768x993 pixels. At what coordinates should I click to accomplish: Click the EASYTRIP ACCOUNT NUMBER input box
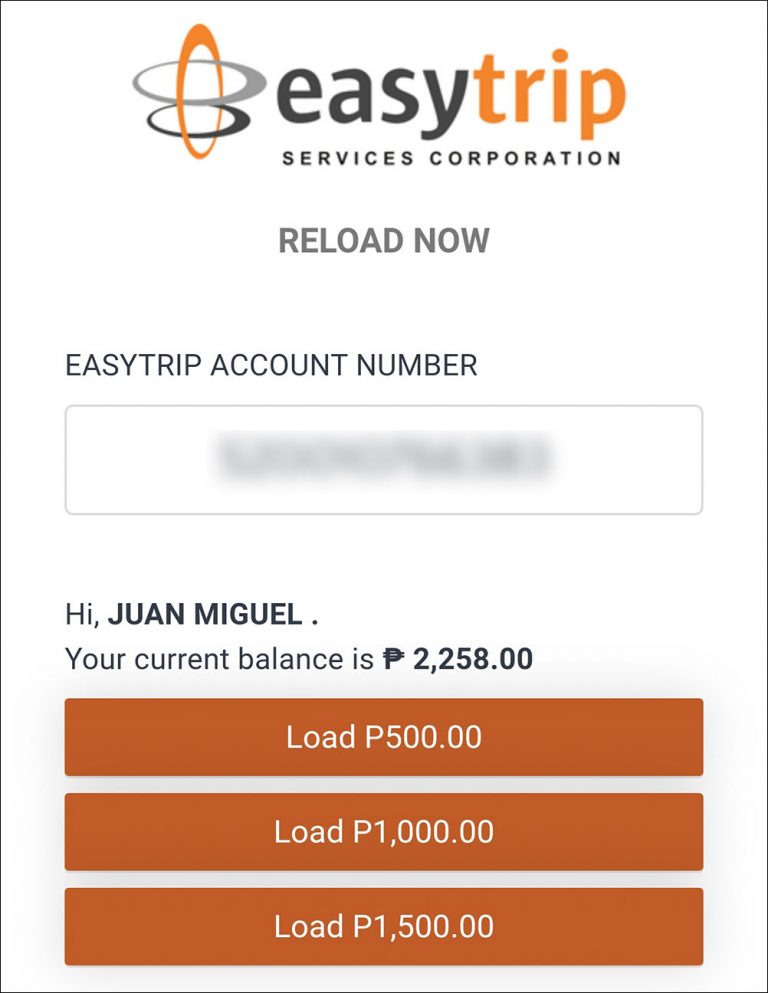(x=384, y=459)
